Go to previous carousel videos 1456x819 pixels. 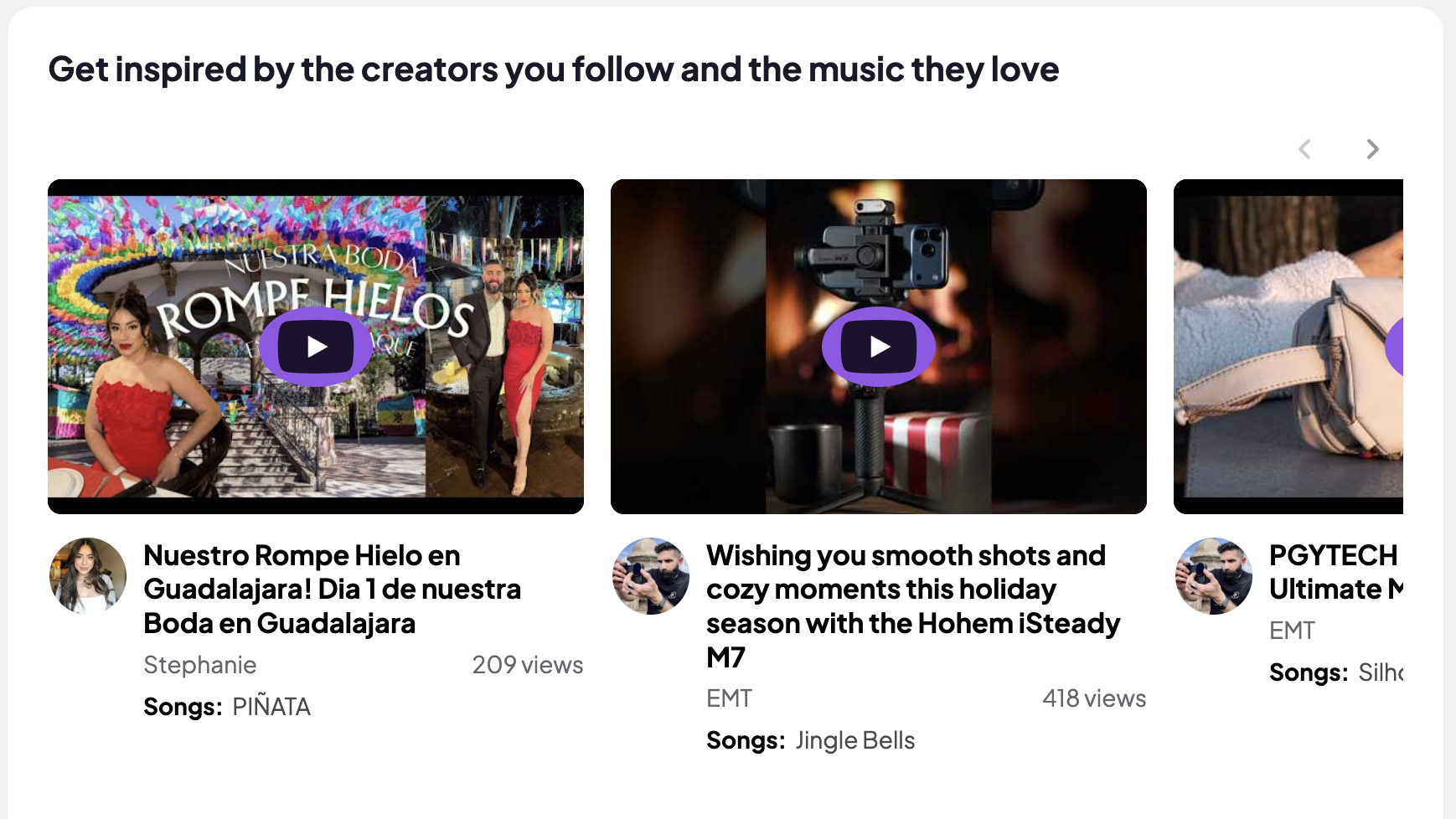click(x=1304, y=149)
